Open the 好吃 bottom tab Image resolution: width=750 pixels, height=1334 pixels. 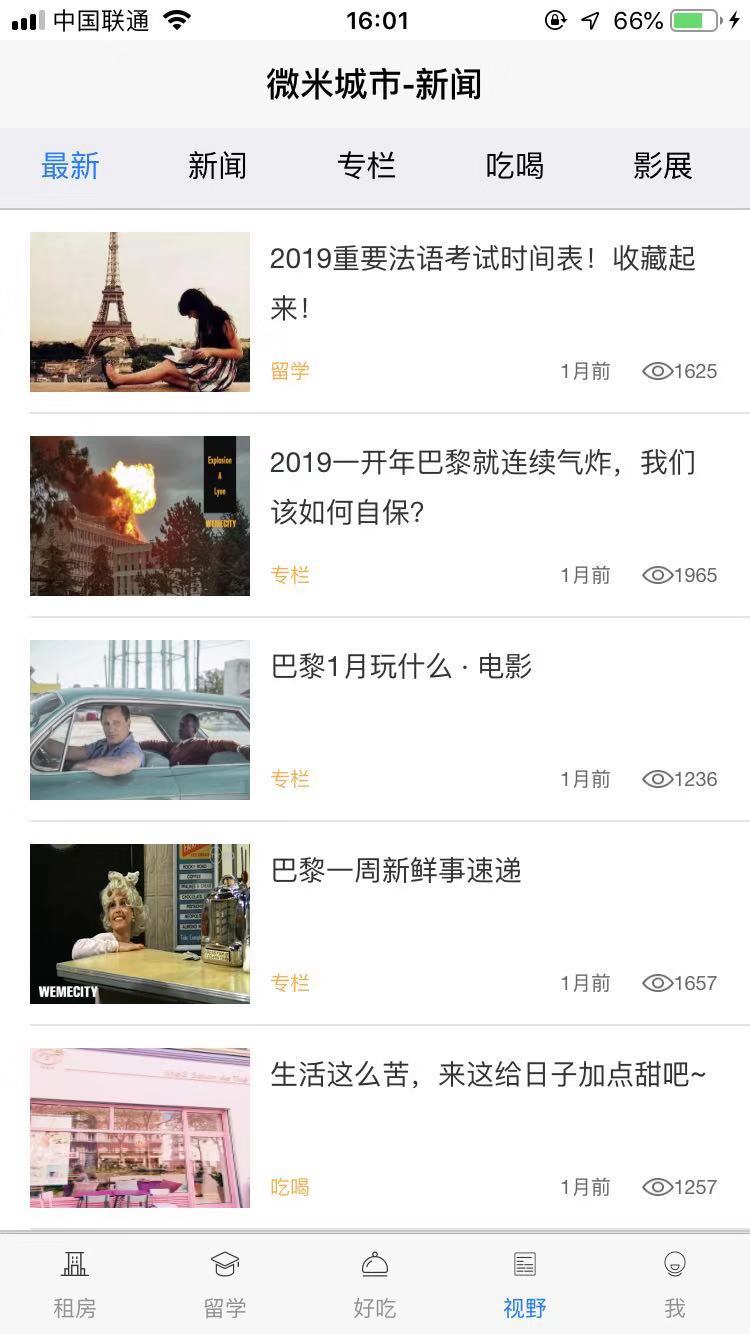tap(375, 1284)
